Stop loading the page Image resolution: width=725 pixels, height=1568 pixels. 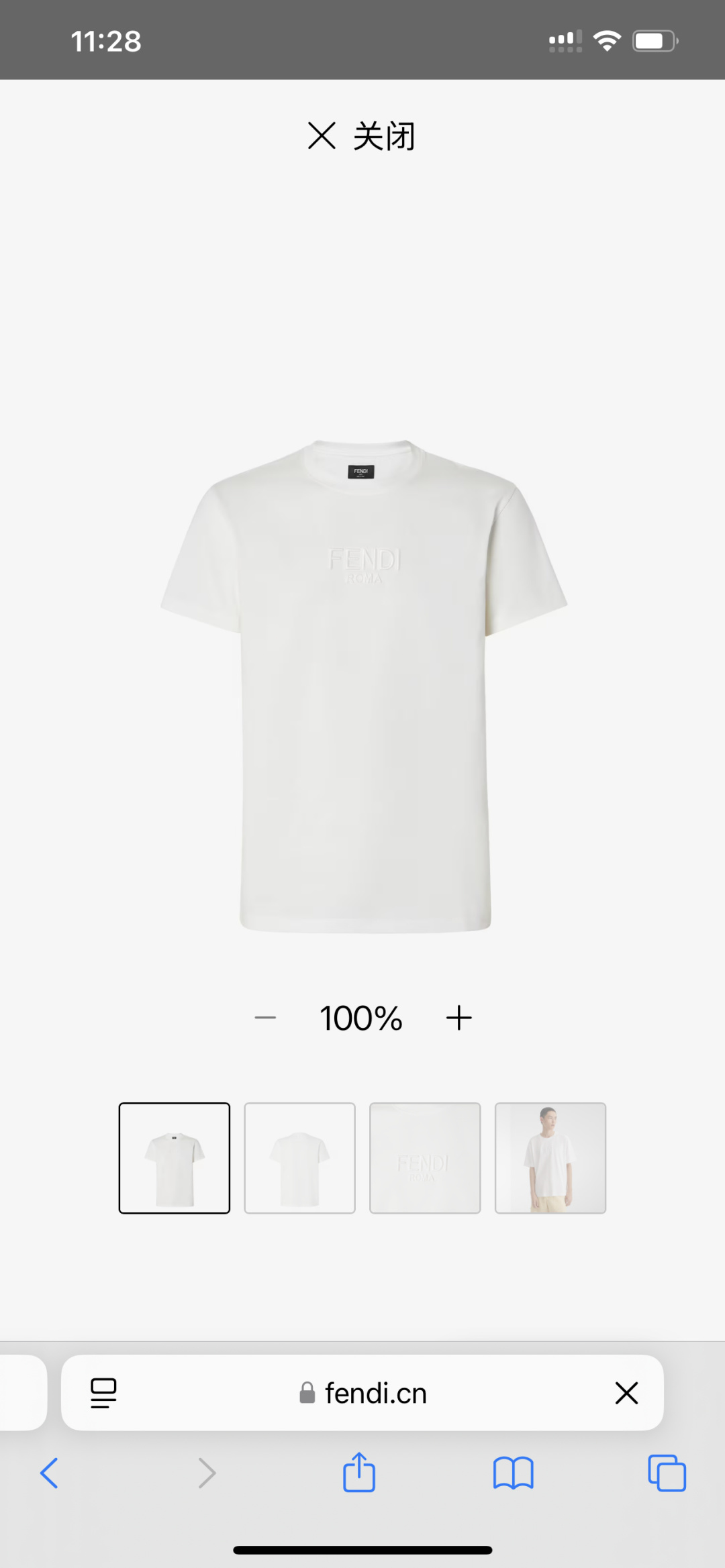coord(626,1393)
